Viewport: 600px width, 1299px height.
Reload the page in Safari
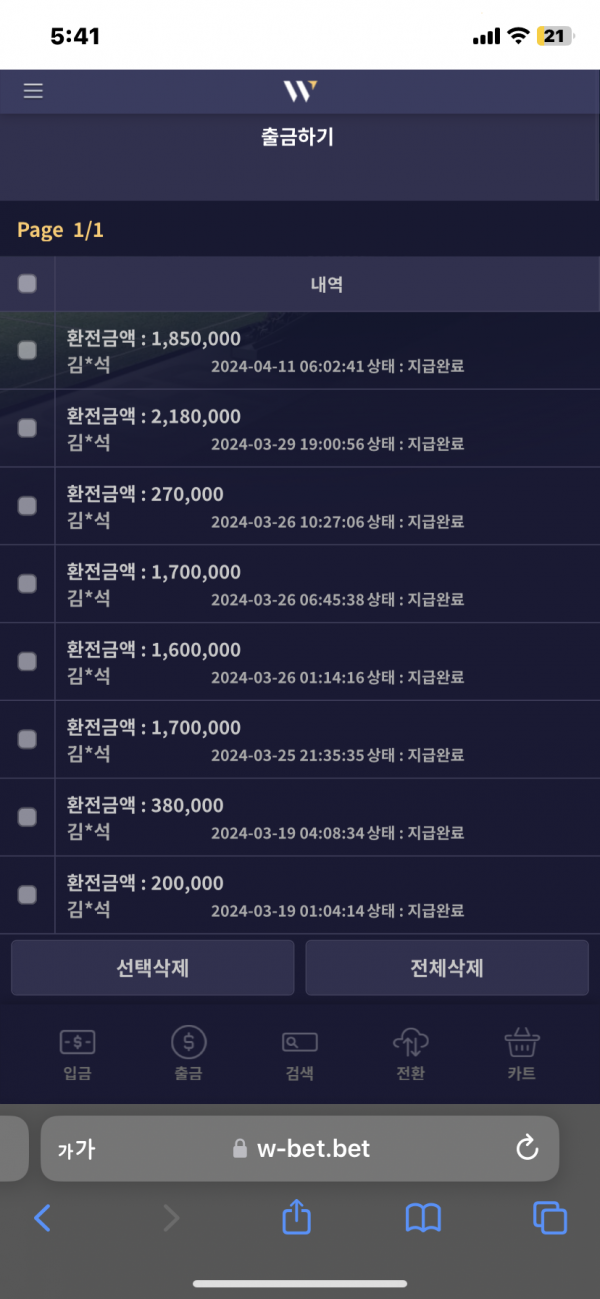point(527,1149)
